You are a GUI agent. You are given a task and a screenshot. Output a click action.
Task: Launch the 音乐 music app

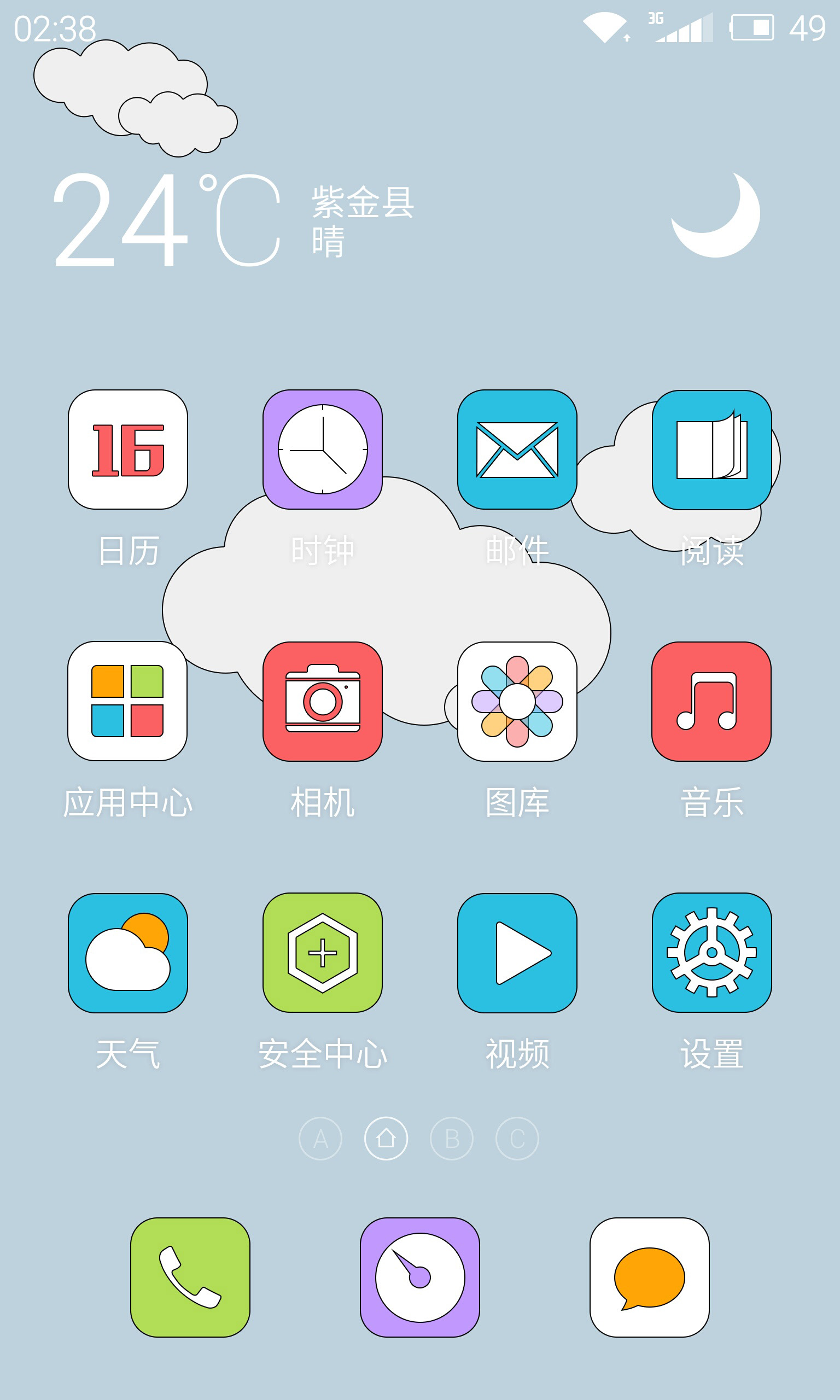(x=711, y=701)
